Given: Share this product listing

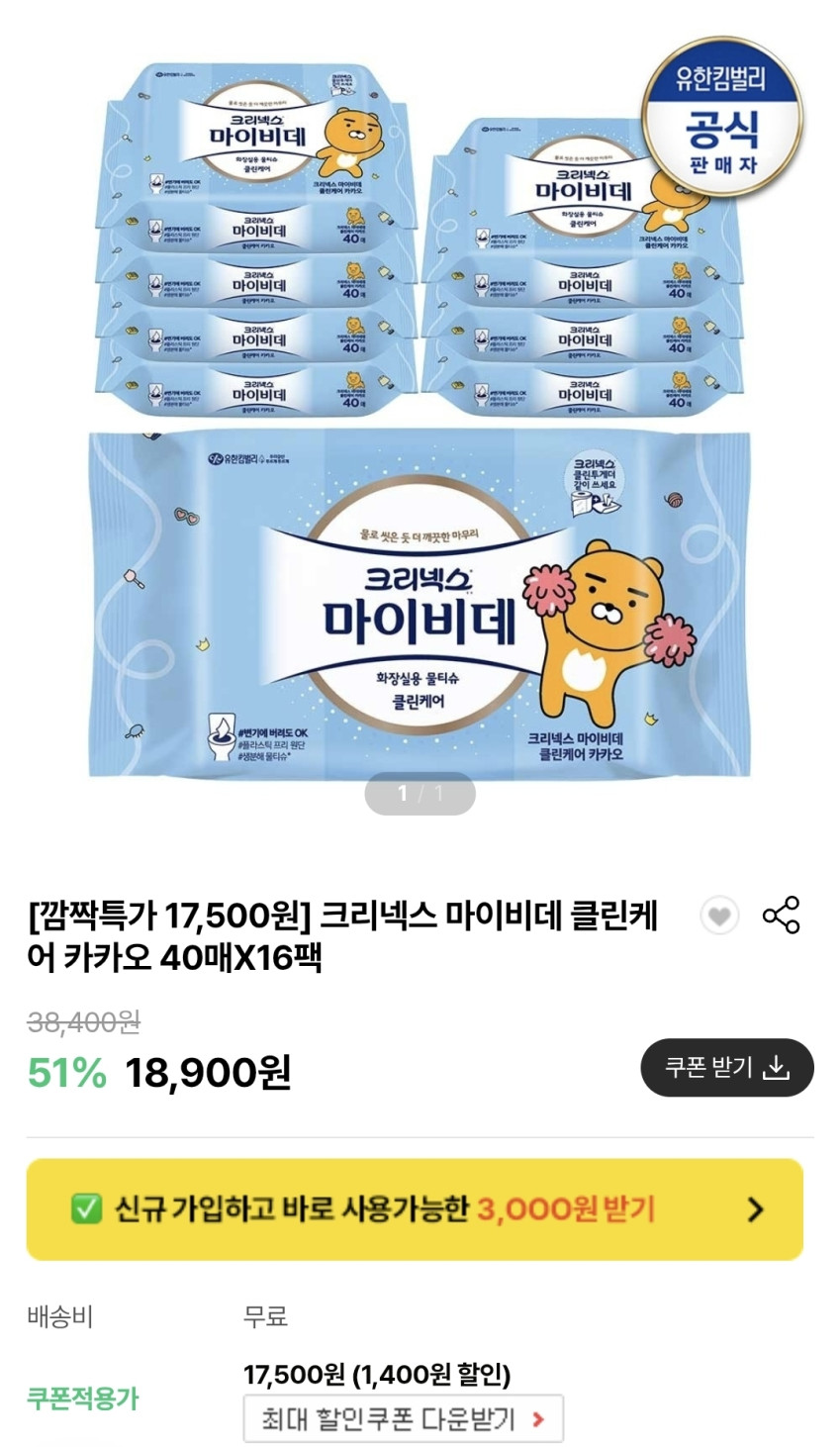Looking at the screenshot, I should pos(781,916).
